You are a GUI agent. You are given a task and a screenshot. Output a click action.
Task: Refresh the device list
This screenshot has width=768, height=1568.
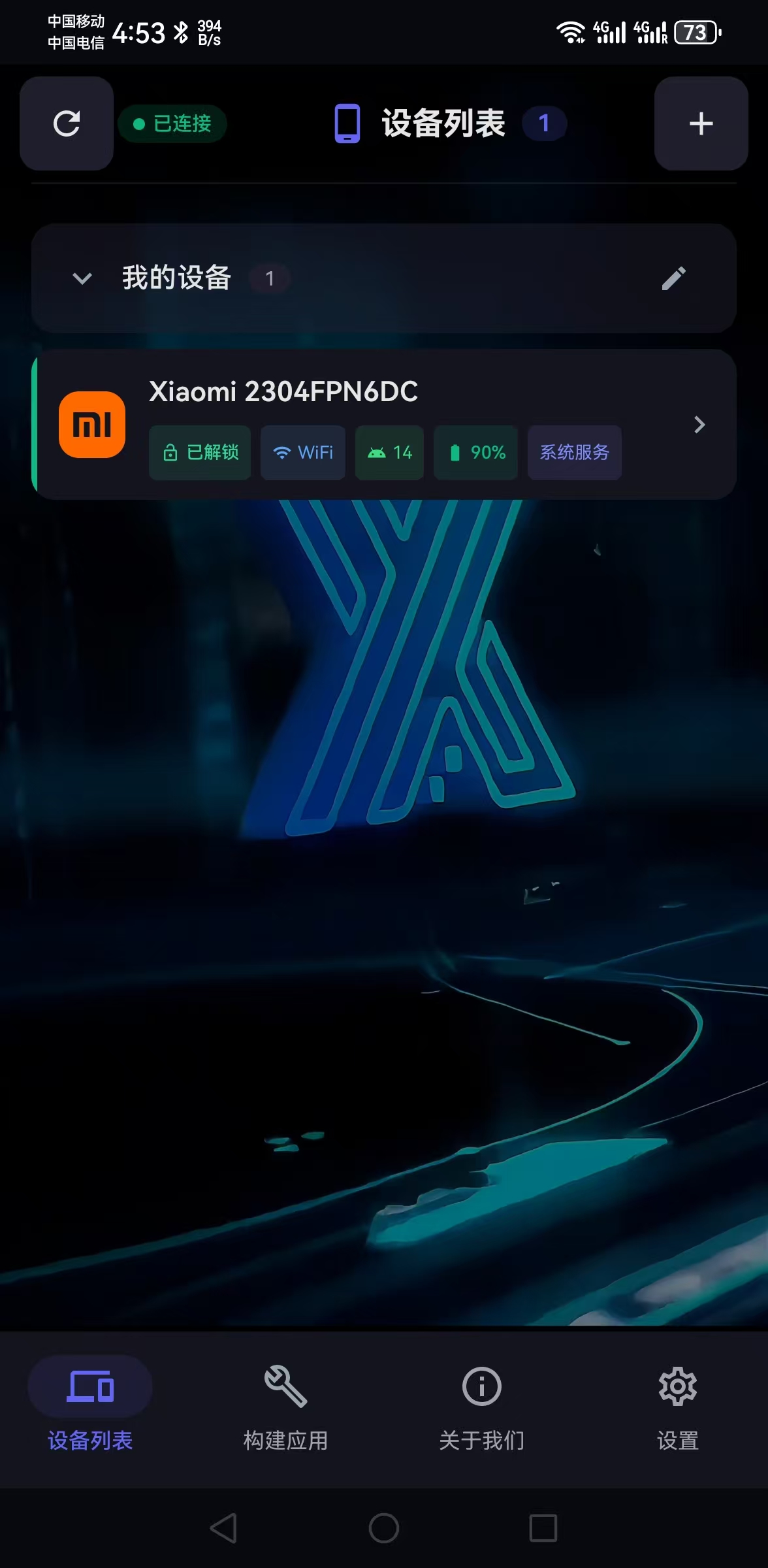pyautogui.click(x=67, y=123)
